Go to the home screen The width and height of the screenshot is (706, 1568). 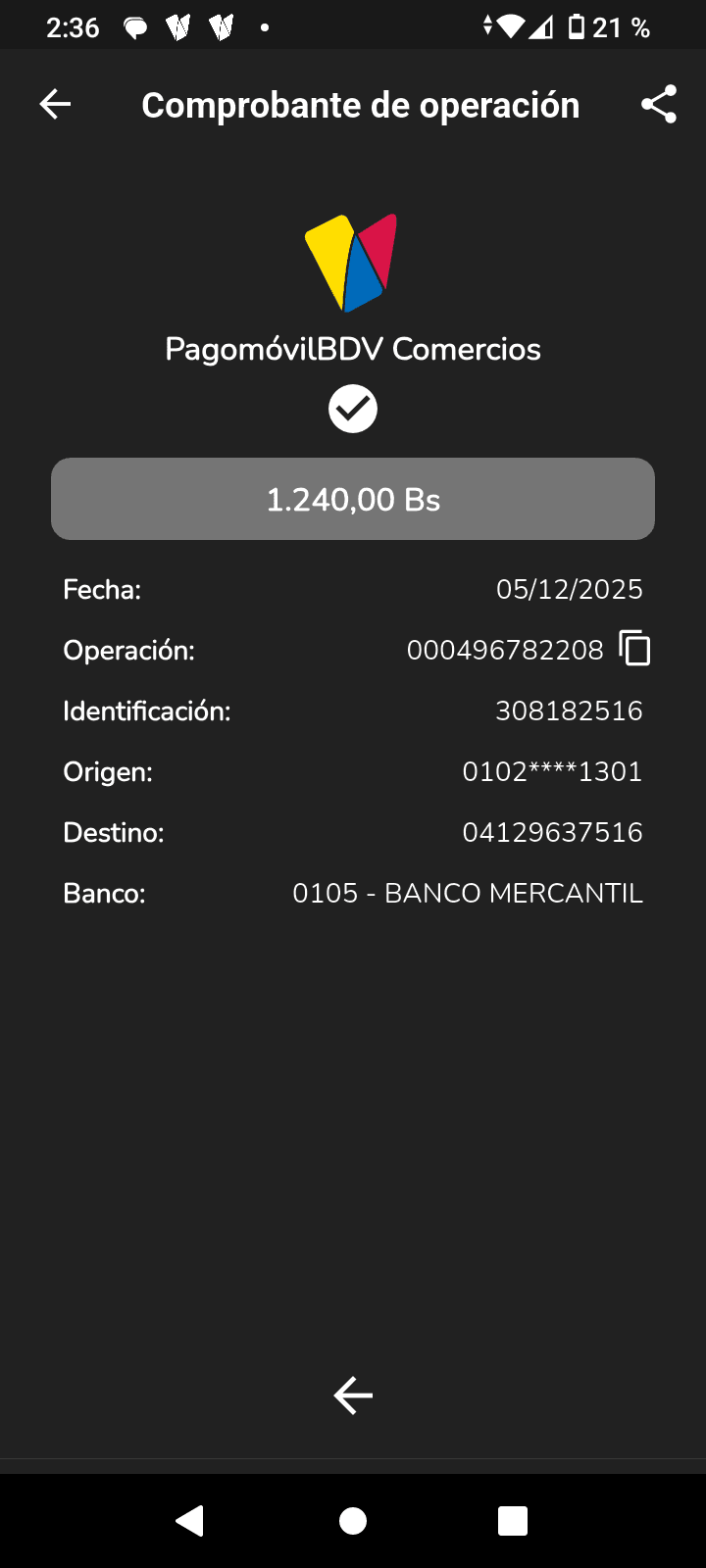click(x=353, y=1520)
